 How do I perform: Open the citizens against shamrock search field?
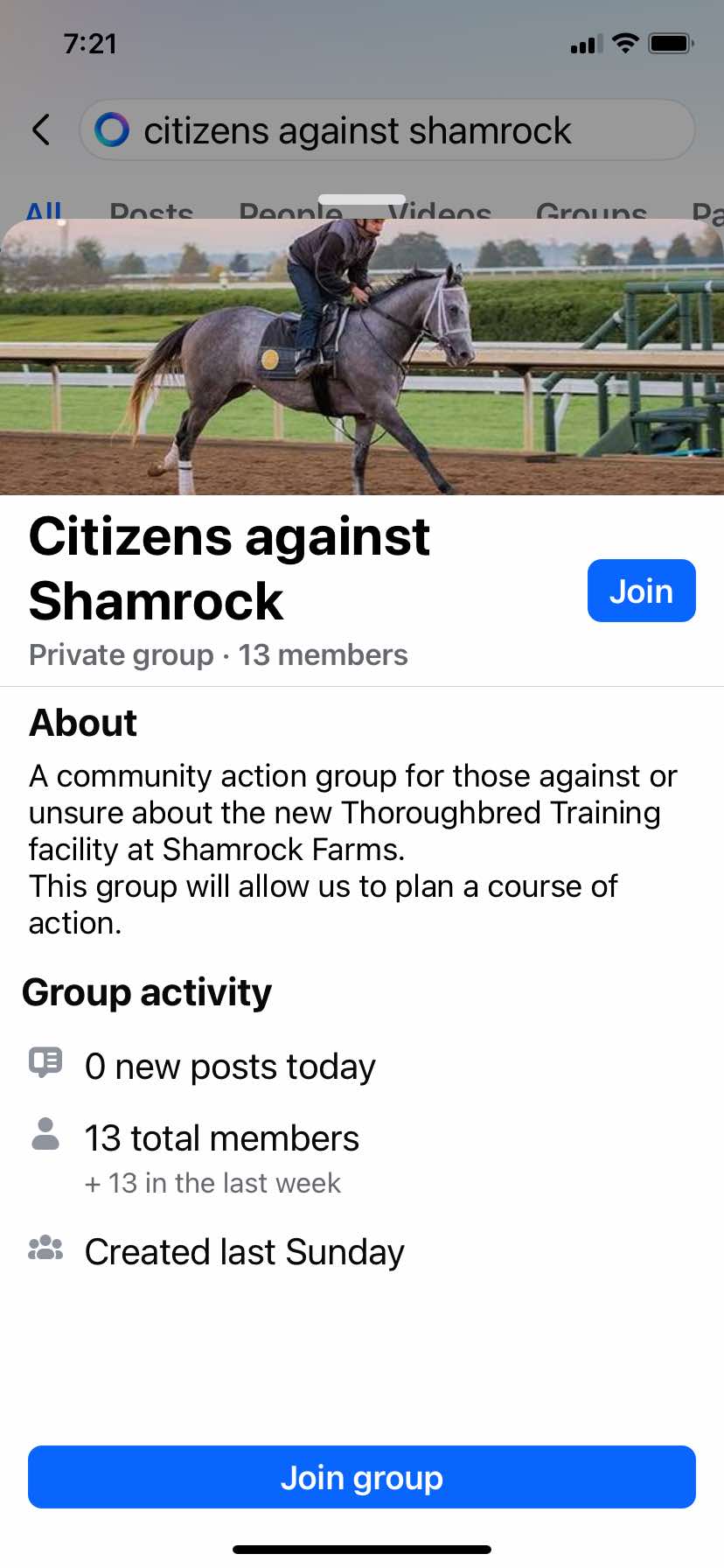coord(387,129)
